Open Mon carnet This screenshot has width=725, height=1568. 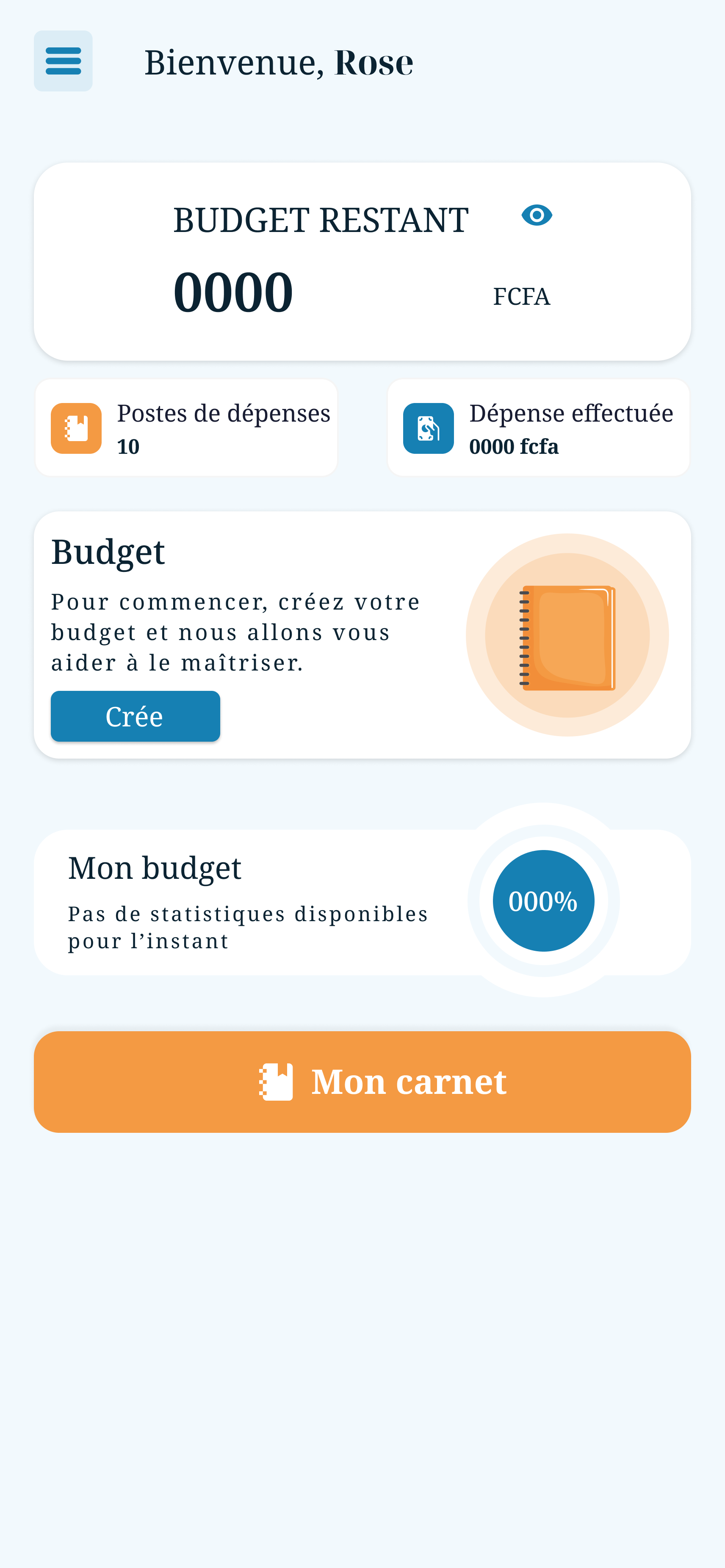click(x=362, y=1082)
